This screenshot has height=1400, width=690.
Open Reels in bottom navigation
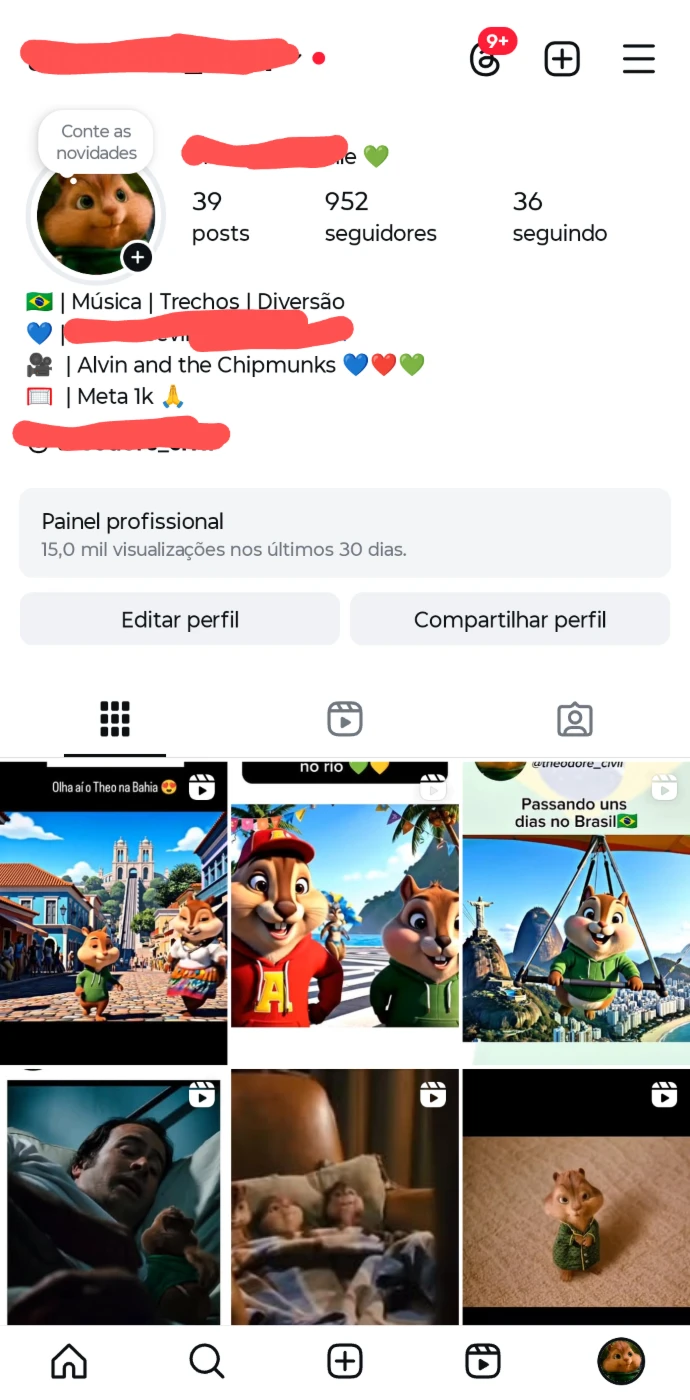coord(483,1361)
